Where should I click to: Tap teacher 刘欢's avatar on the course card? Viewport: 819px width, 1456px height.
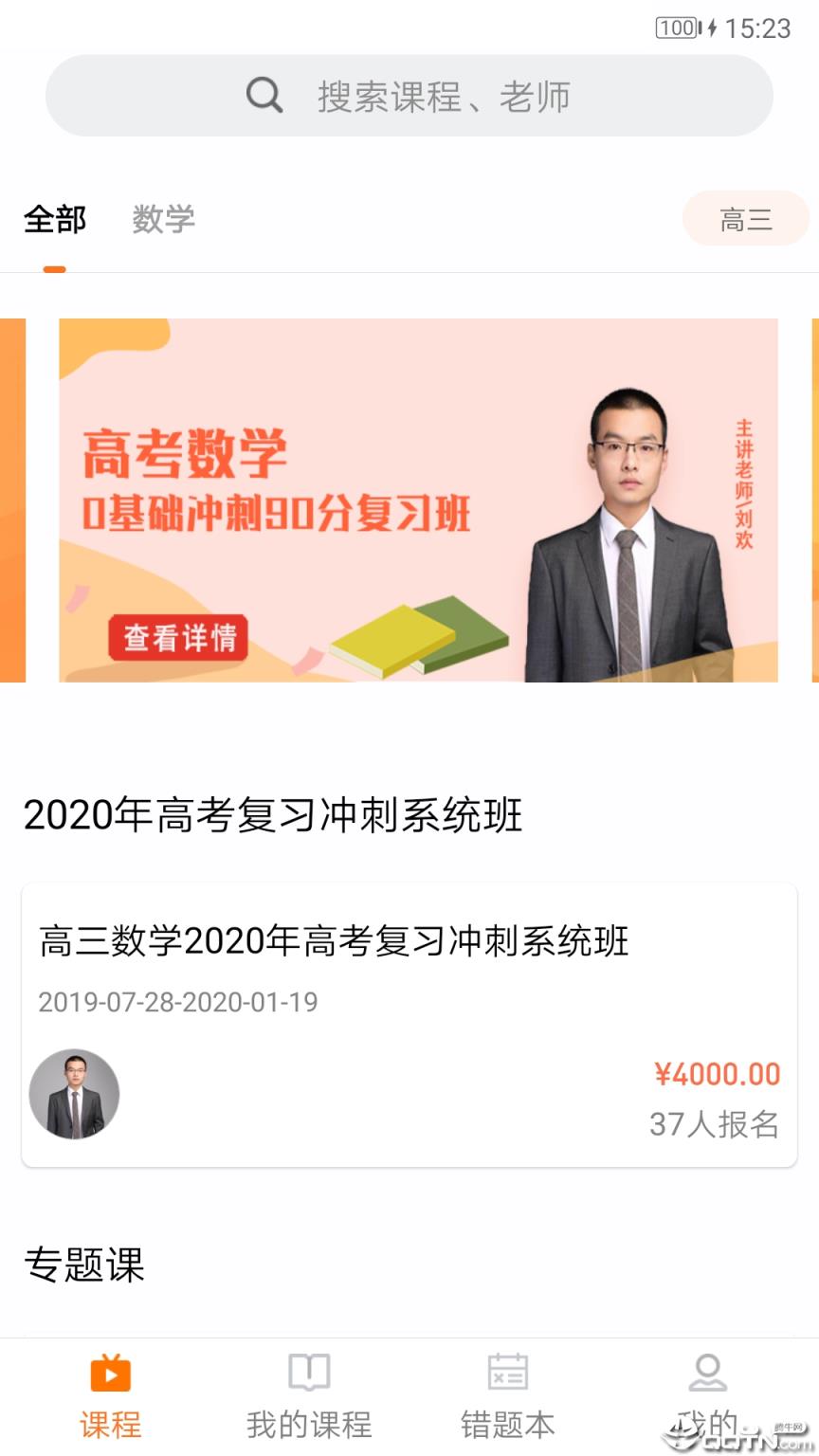pyautogui.click(x=74, y=1094)
